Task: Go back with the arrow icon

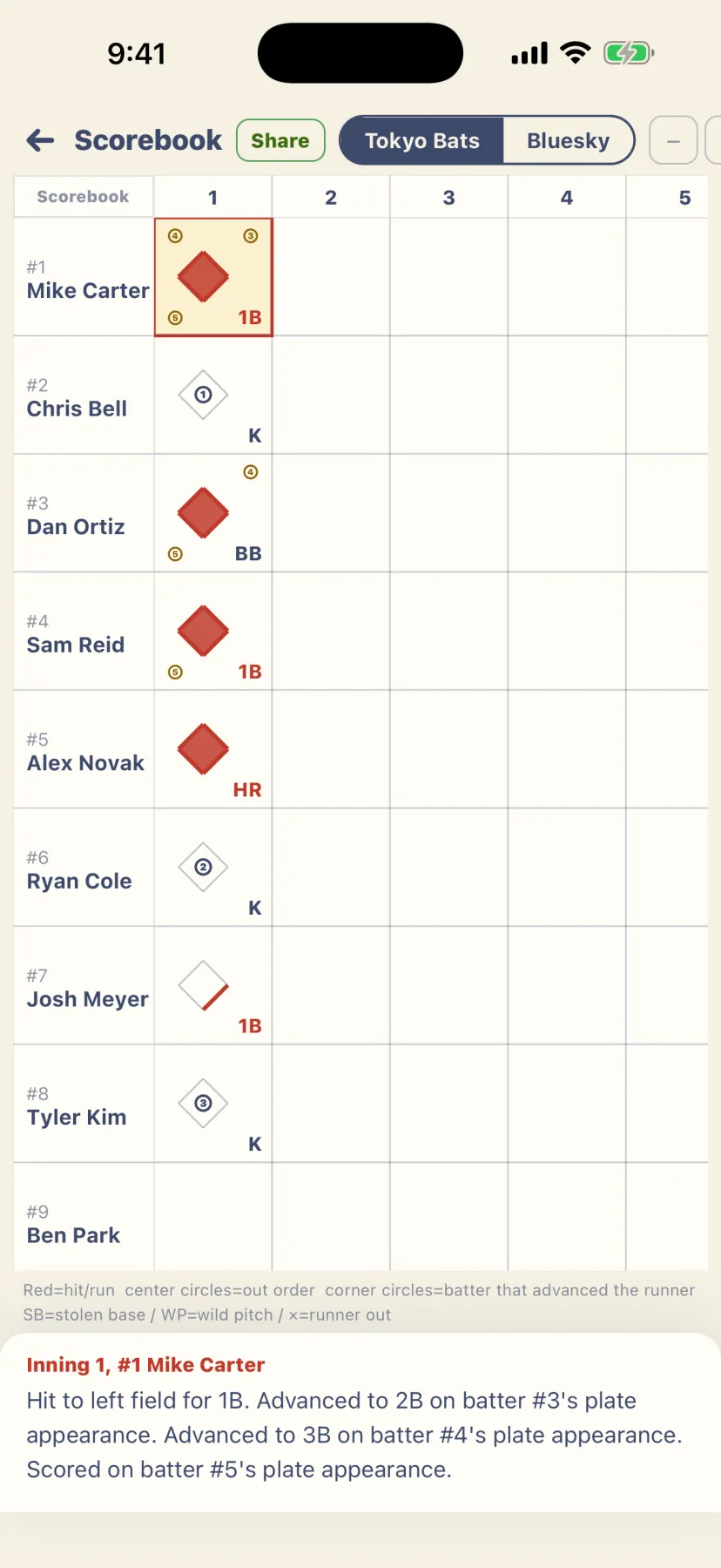Action: coord(40,140)
